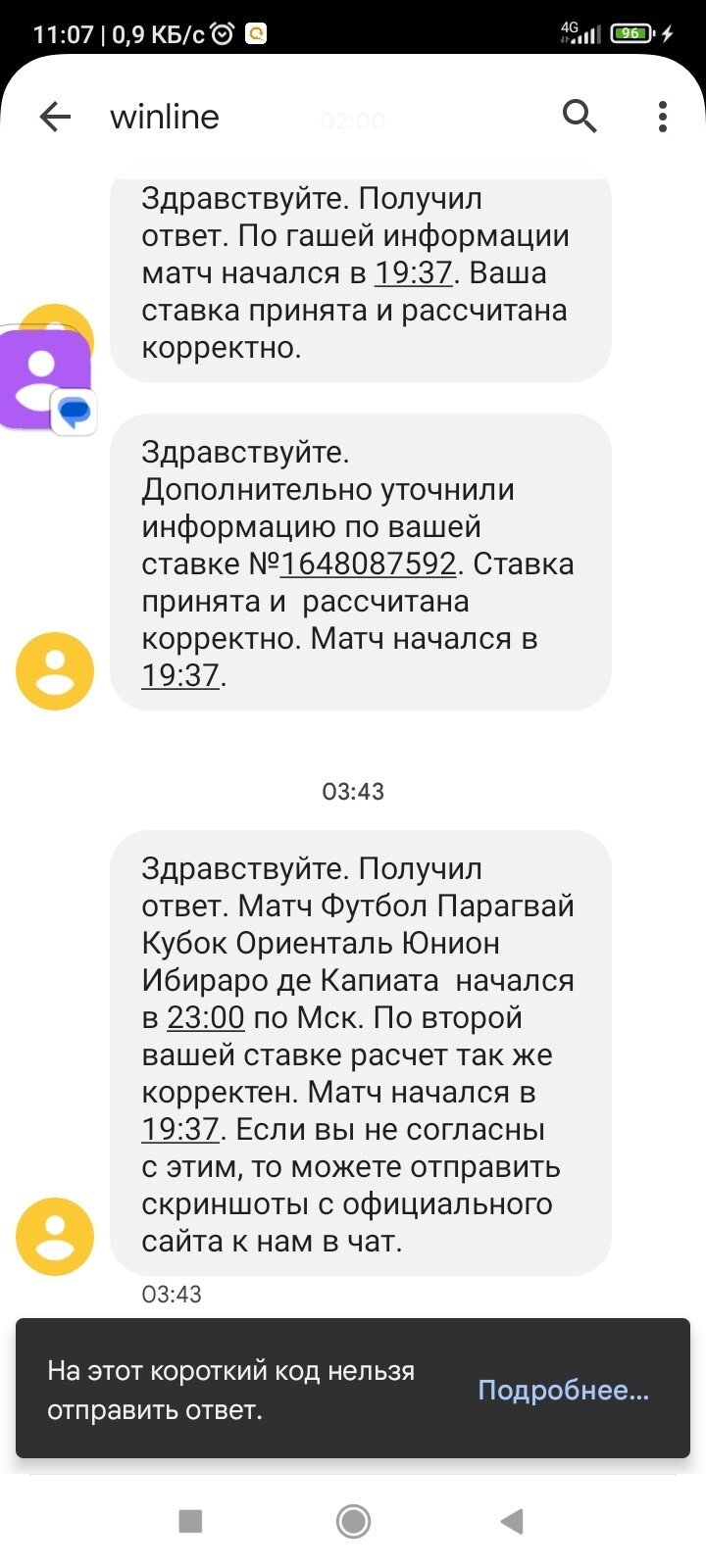Screen dimensions: 706x1568
Task: Tap the bet number 1648087592 link
Action: (x=369, y=564)
